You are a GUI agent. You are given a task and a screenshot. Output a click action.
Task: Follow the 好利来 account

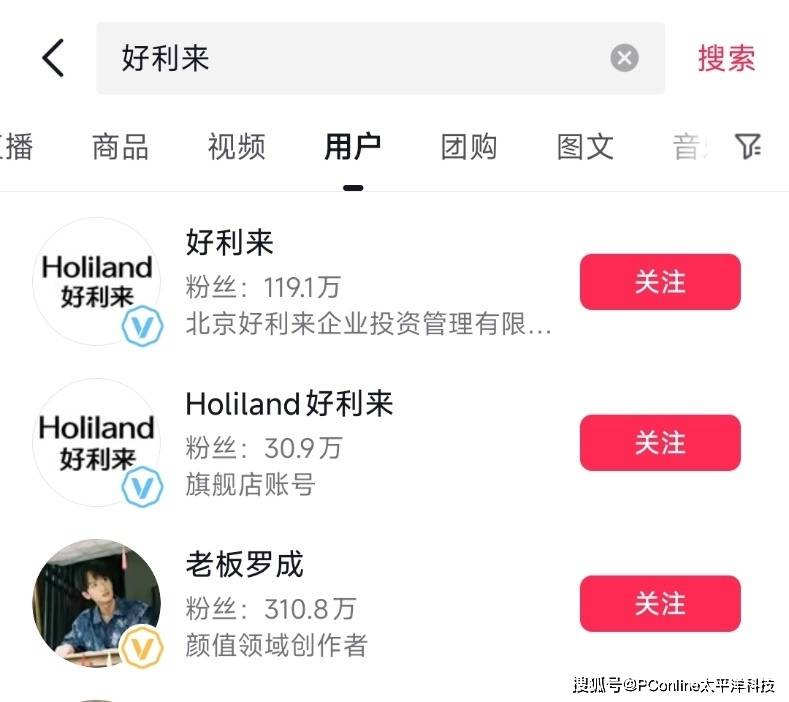click(x=660, y=282)
